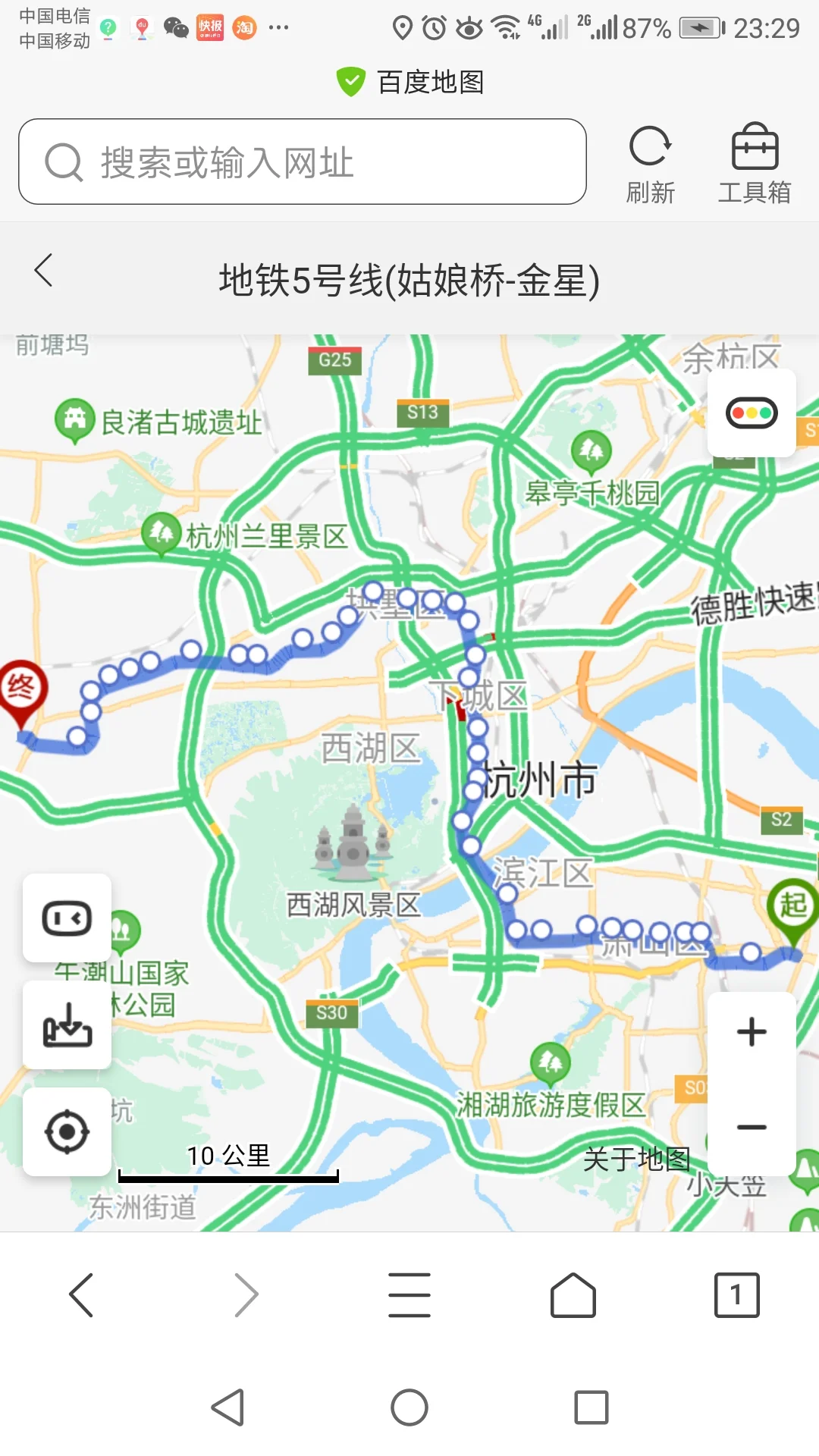The image size is (819, 1456).
Task: Collapse the route page with the back chevron
Action: click(x=43, y=271)
